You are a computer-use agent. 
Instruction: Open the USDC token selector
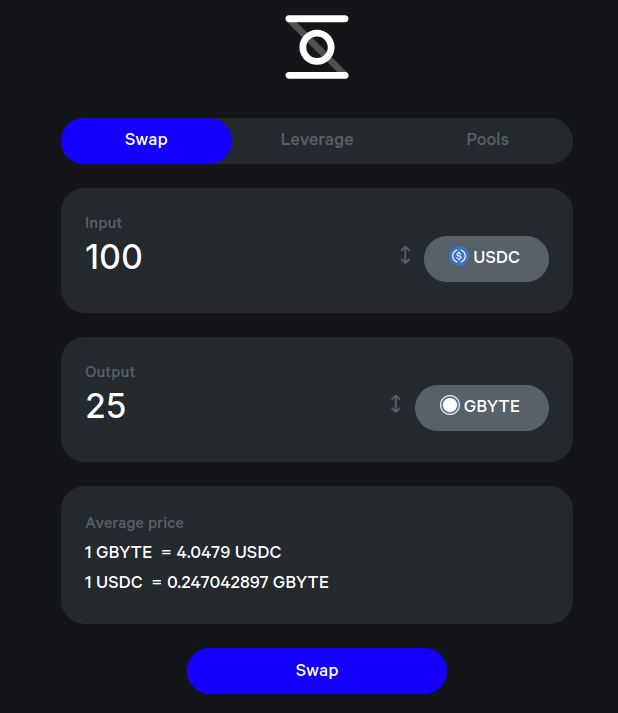tap(486, 258)
